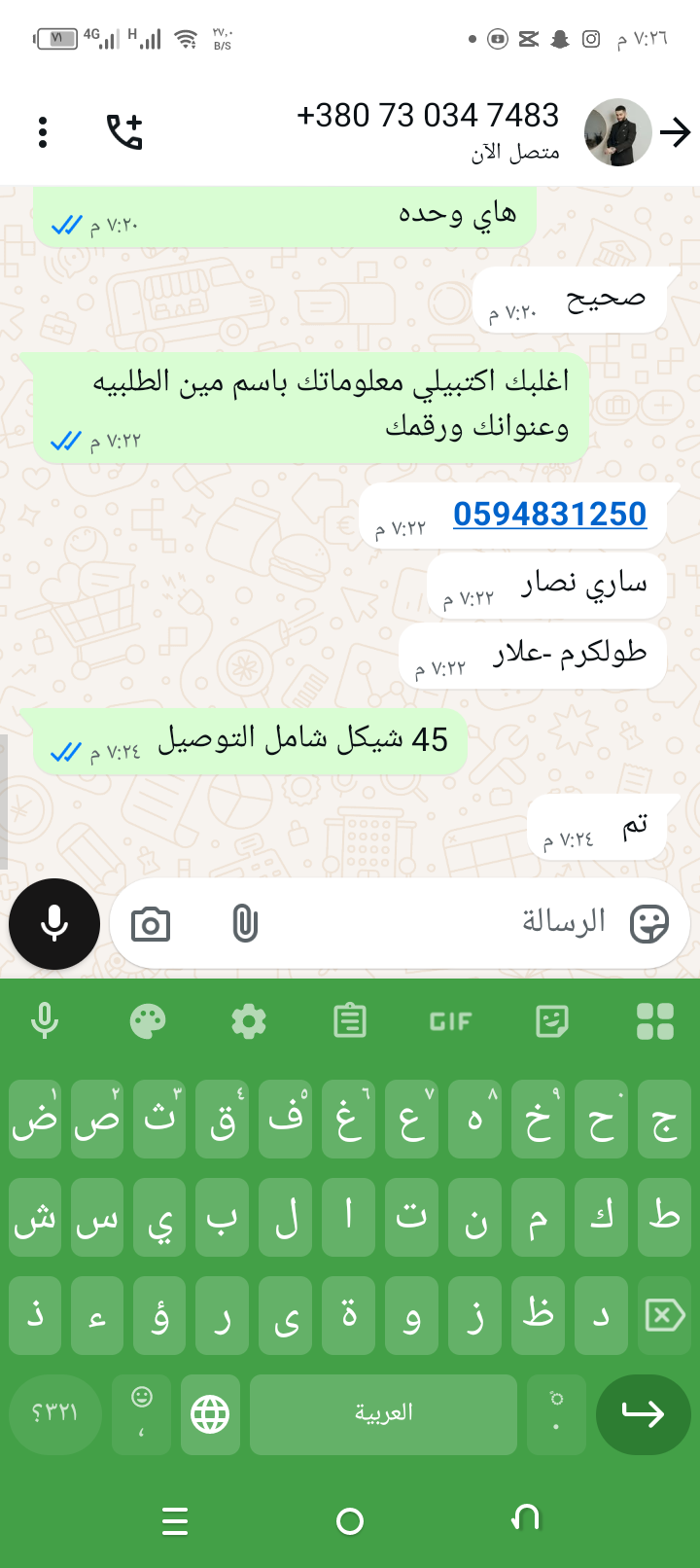Open keyboard theme palette

[148, 1021]
